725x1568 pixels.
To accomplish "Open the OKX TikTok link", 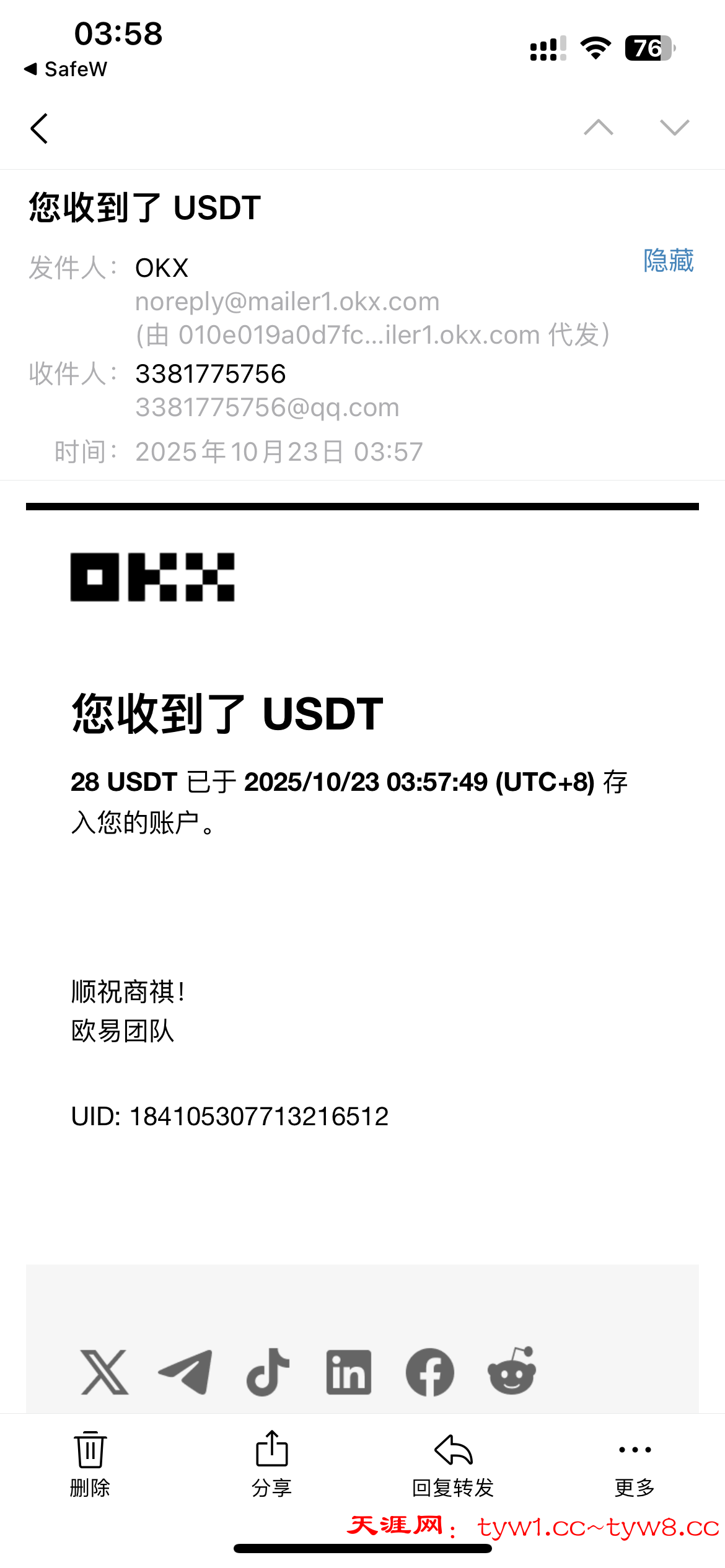I will 268,1372.
